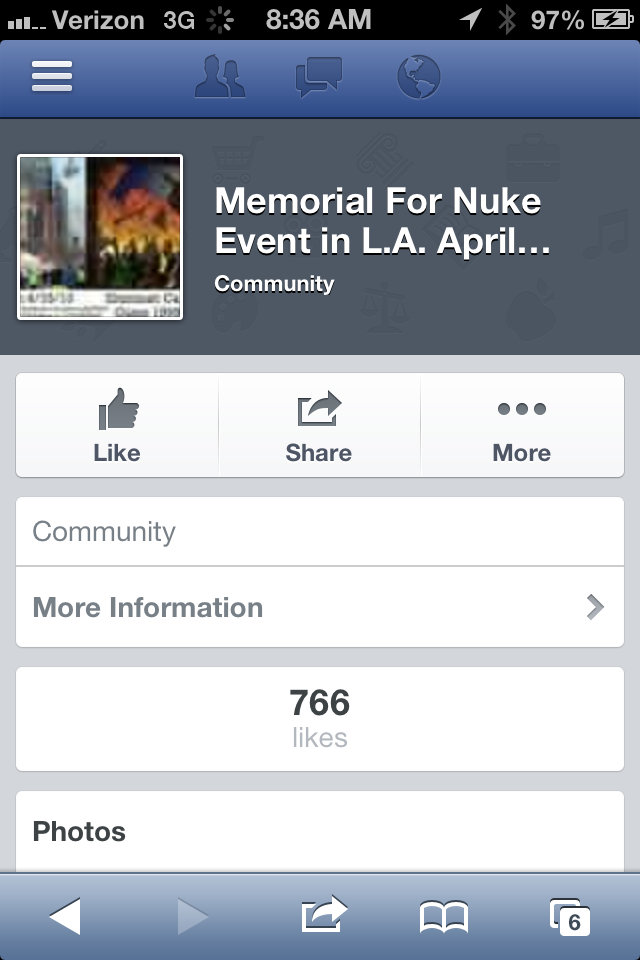The height and width of the screenshot is (960, 640).
Task: Go back in the browser
Action: 65,916
